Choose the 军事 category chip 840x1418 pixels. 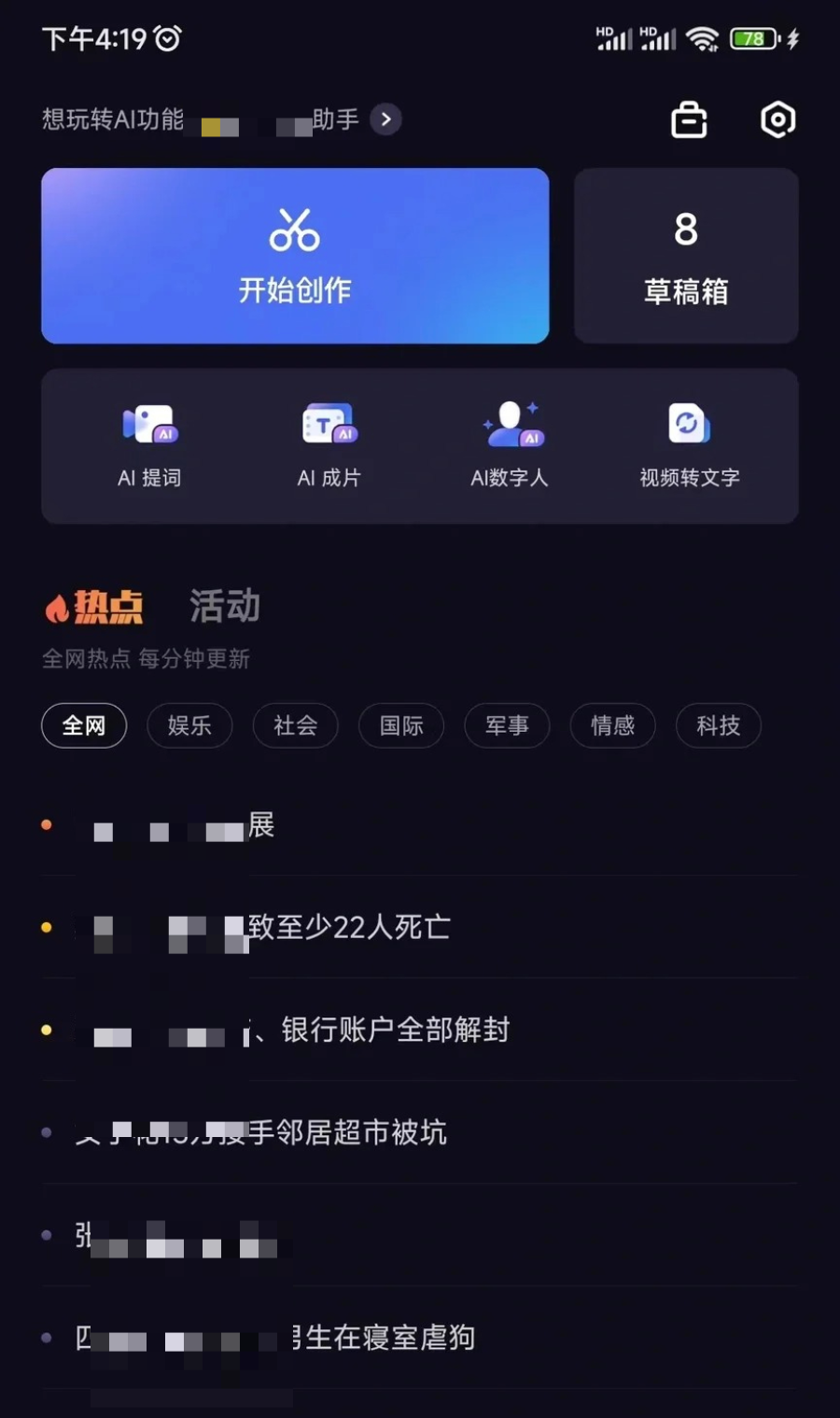[507, 725]
